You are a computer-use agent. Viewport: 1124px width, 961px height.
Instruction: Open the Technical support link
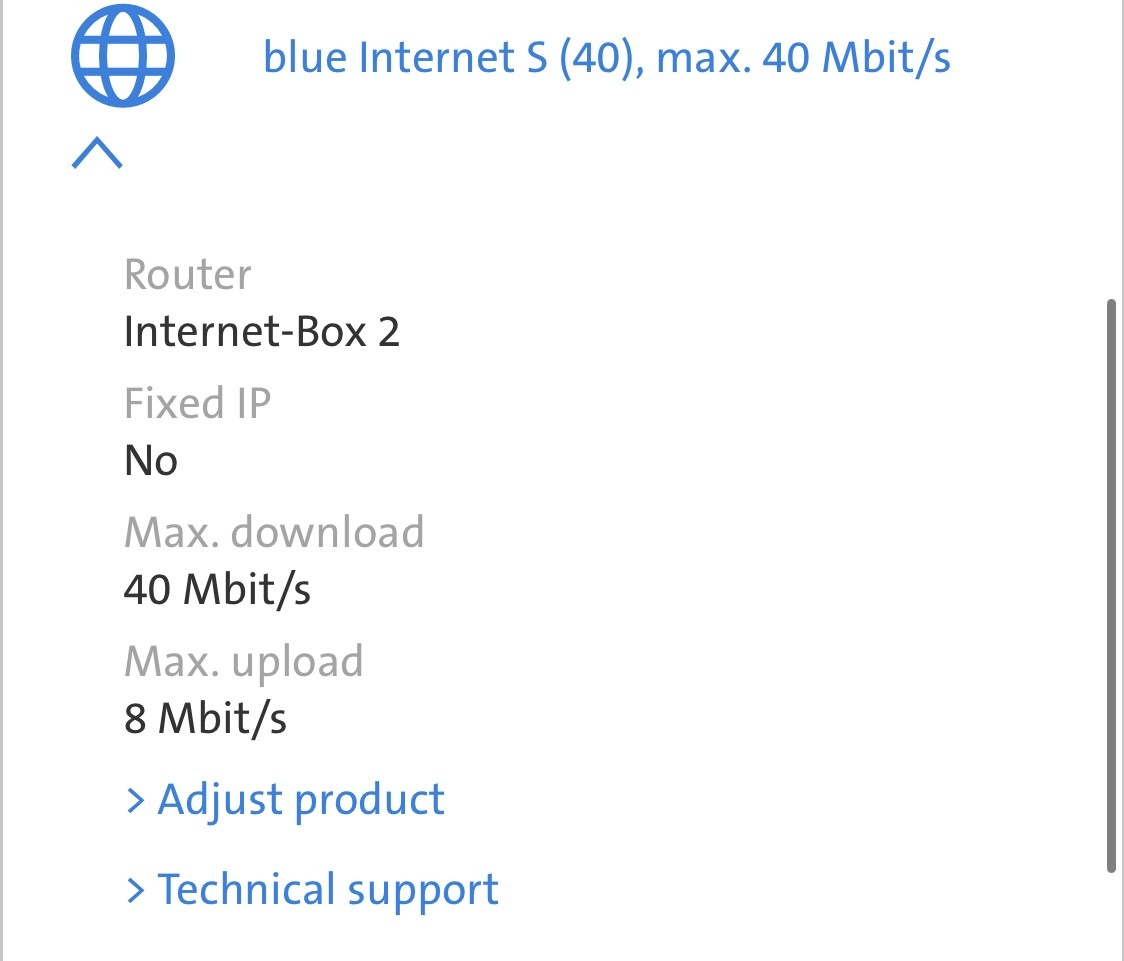[313, 889]
